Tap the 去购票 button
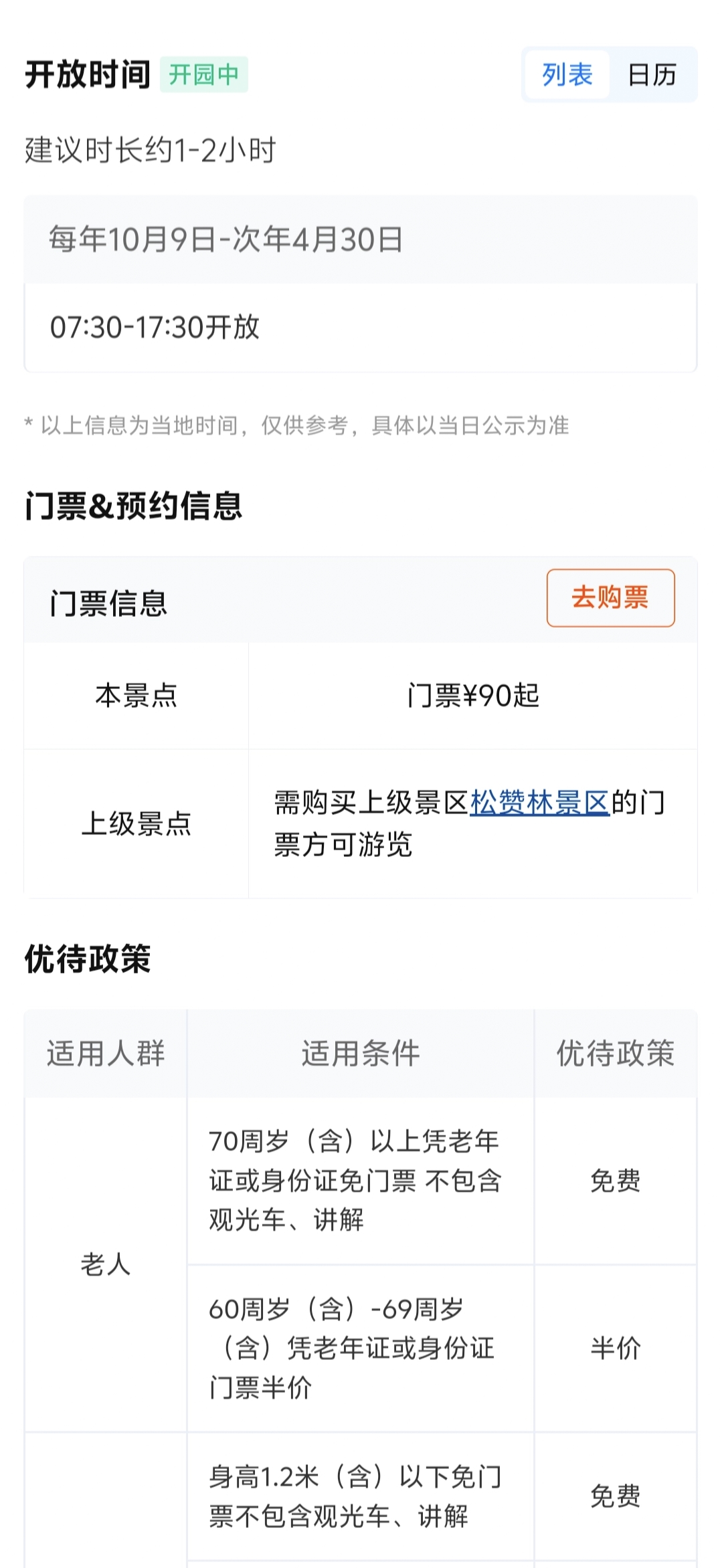 click(x=610, y=597)
